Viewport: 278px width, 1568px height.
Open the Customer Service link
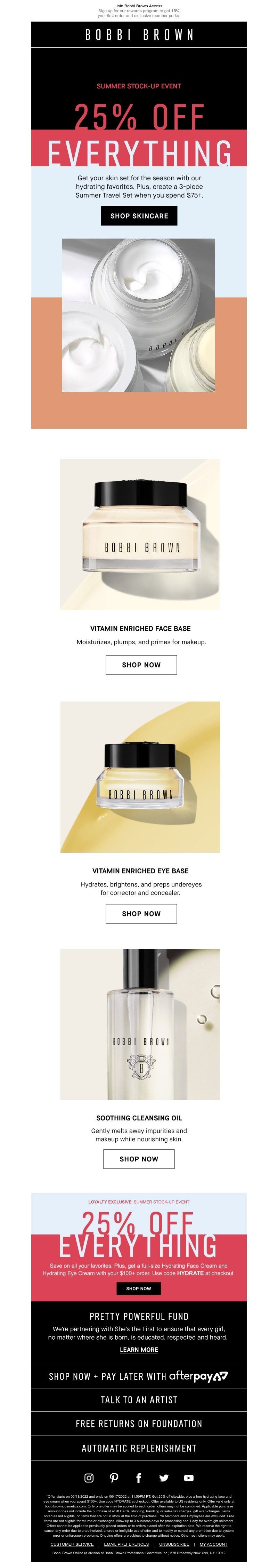(x=72, y=1544)
